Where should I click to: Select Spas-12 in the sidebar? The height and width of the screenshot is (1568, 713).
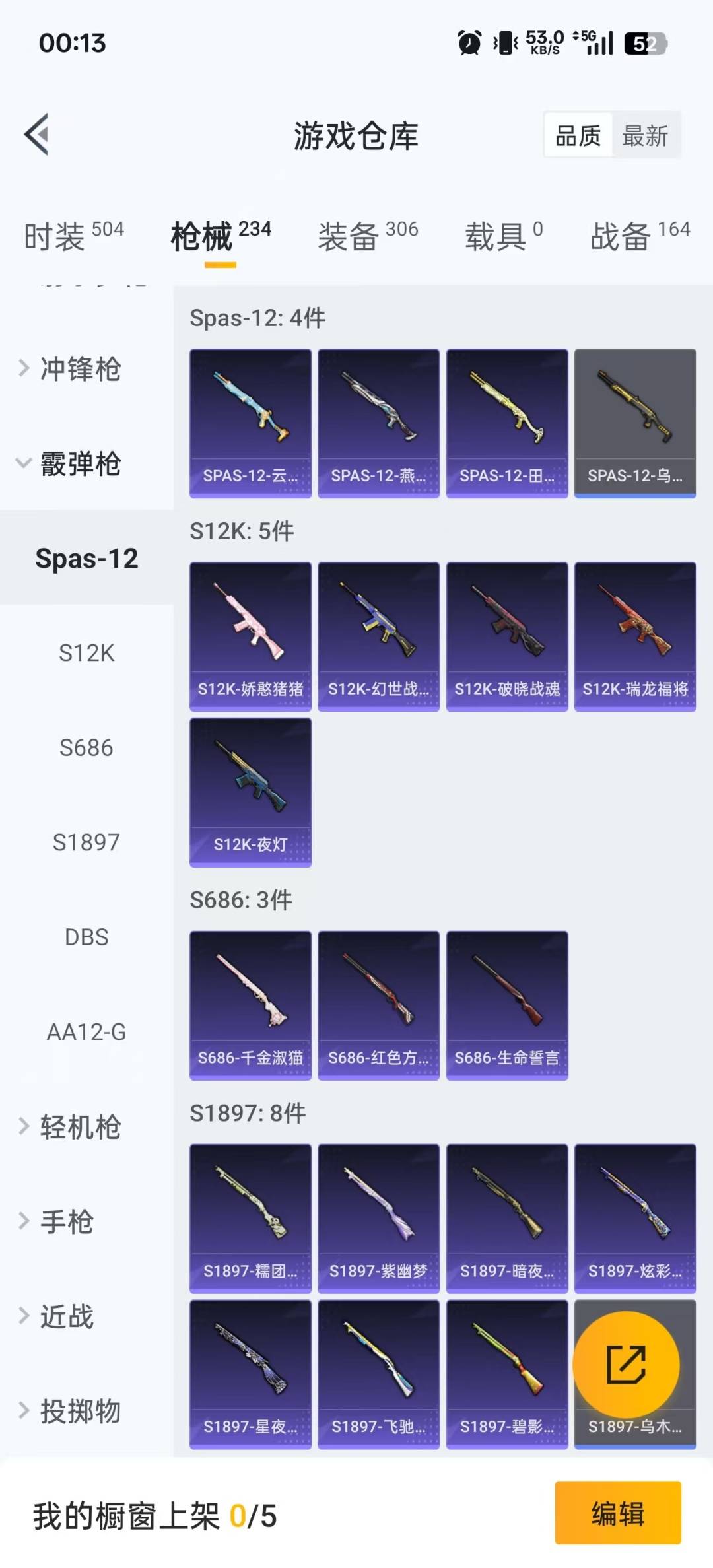(x=86, y=559)
